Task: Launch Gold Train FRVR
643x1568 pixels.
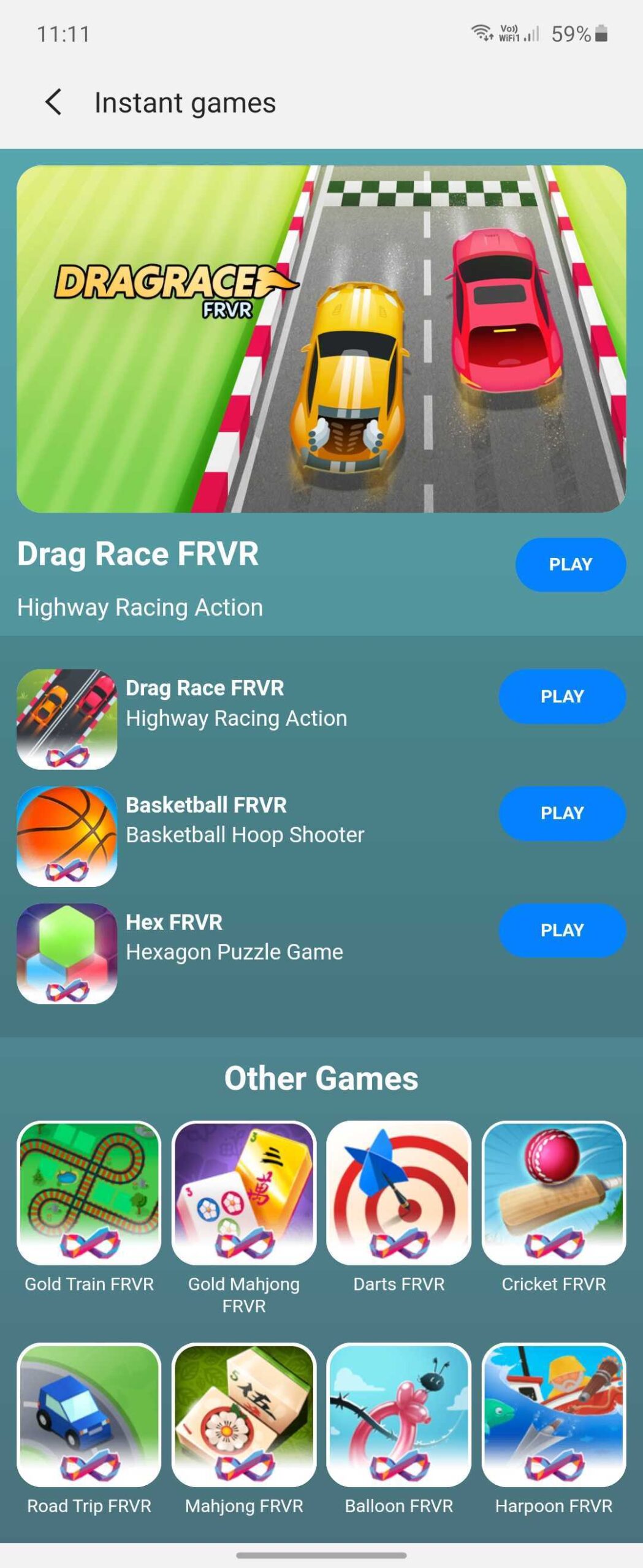Action: tap(89, 1192)
